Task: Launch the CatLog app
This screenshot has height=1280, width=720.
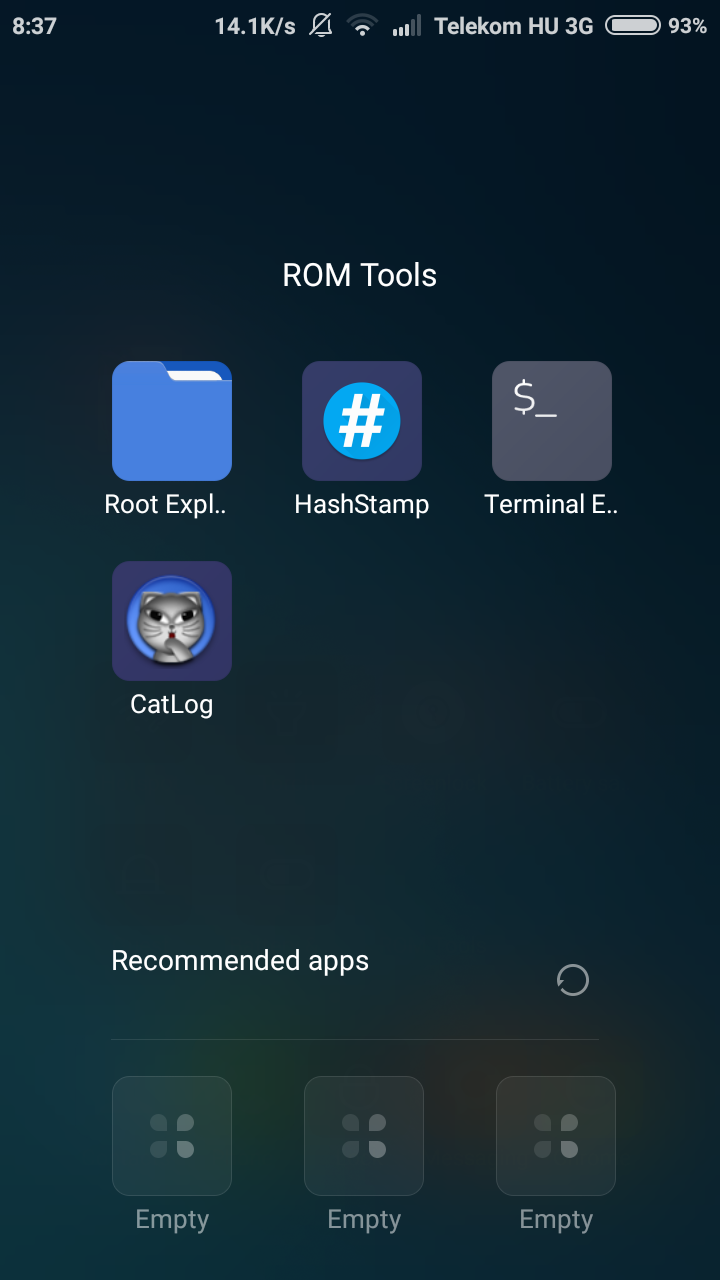Action: [x=172, y=621]
